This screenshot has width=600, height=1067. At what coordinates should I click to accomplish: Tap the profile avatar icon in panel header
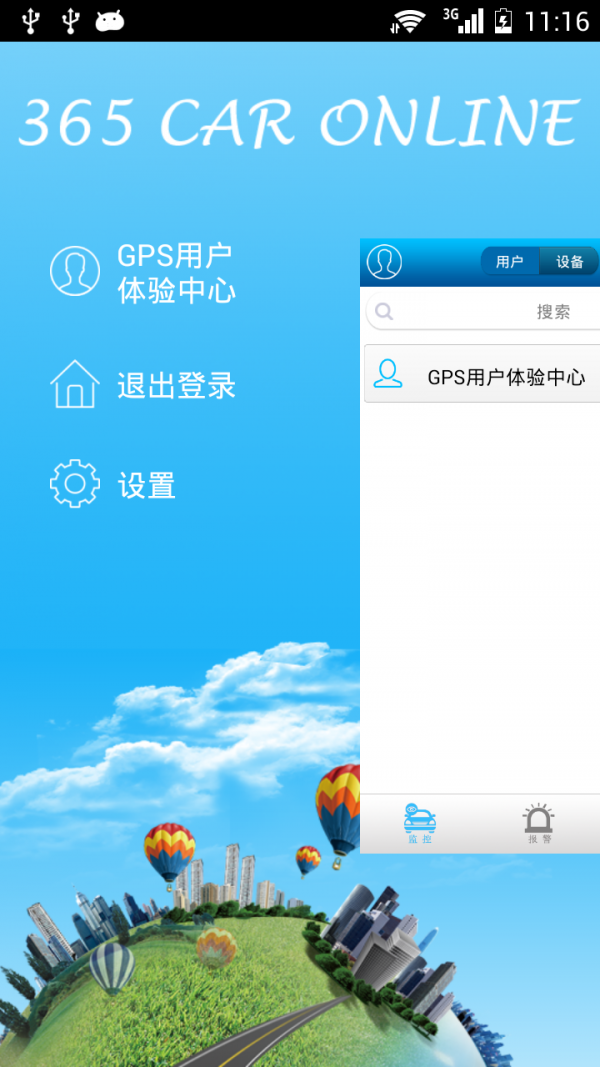[384, 262]
